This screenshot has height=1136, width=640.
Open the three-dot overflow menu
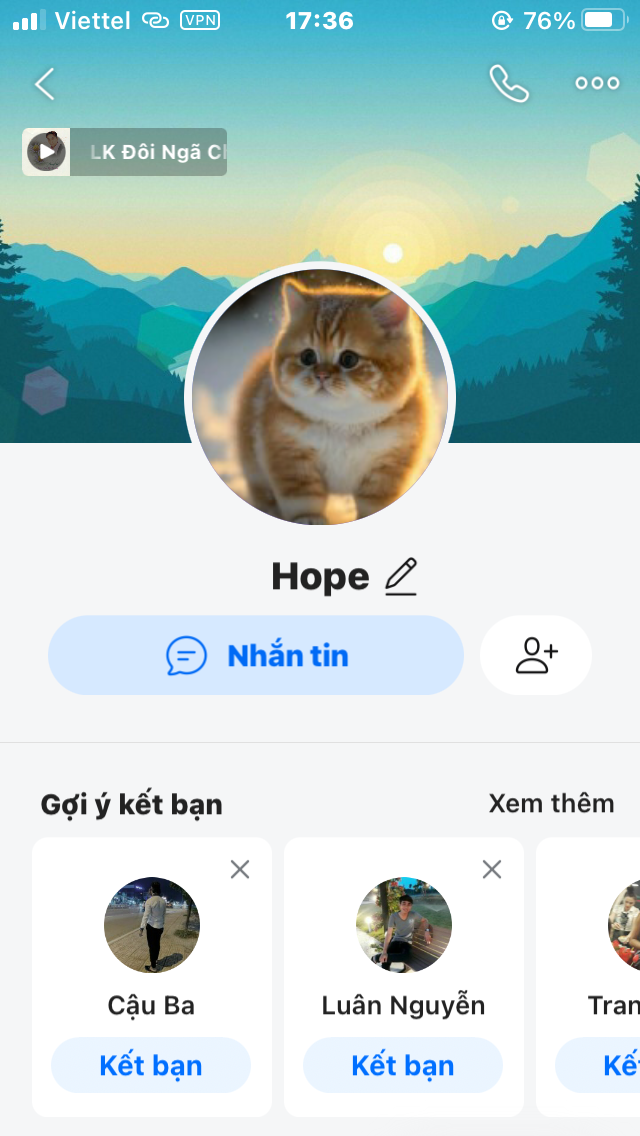[597, 84]
